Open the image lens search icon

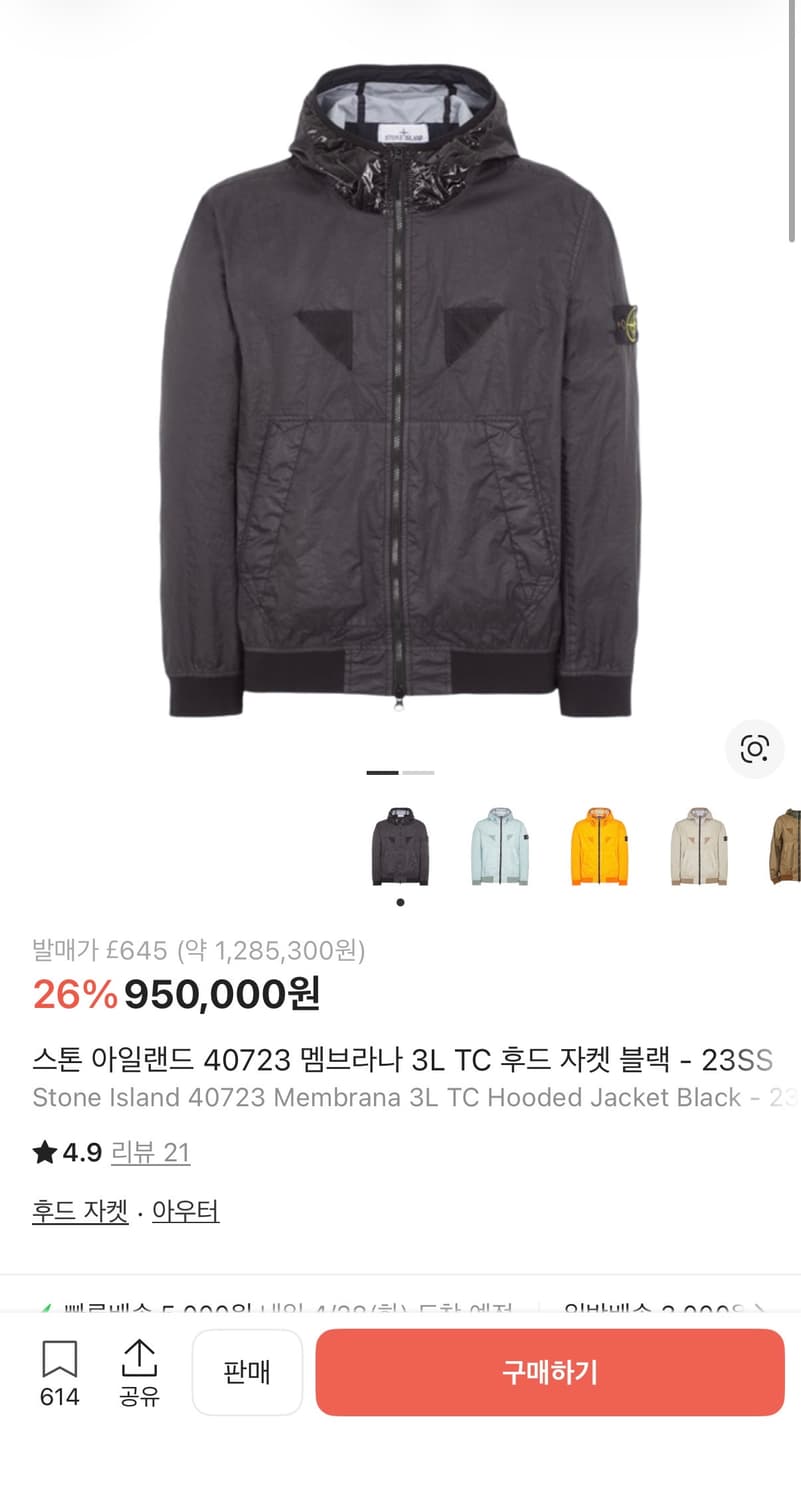coord(756,748)
